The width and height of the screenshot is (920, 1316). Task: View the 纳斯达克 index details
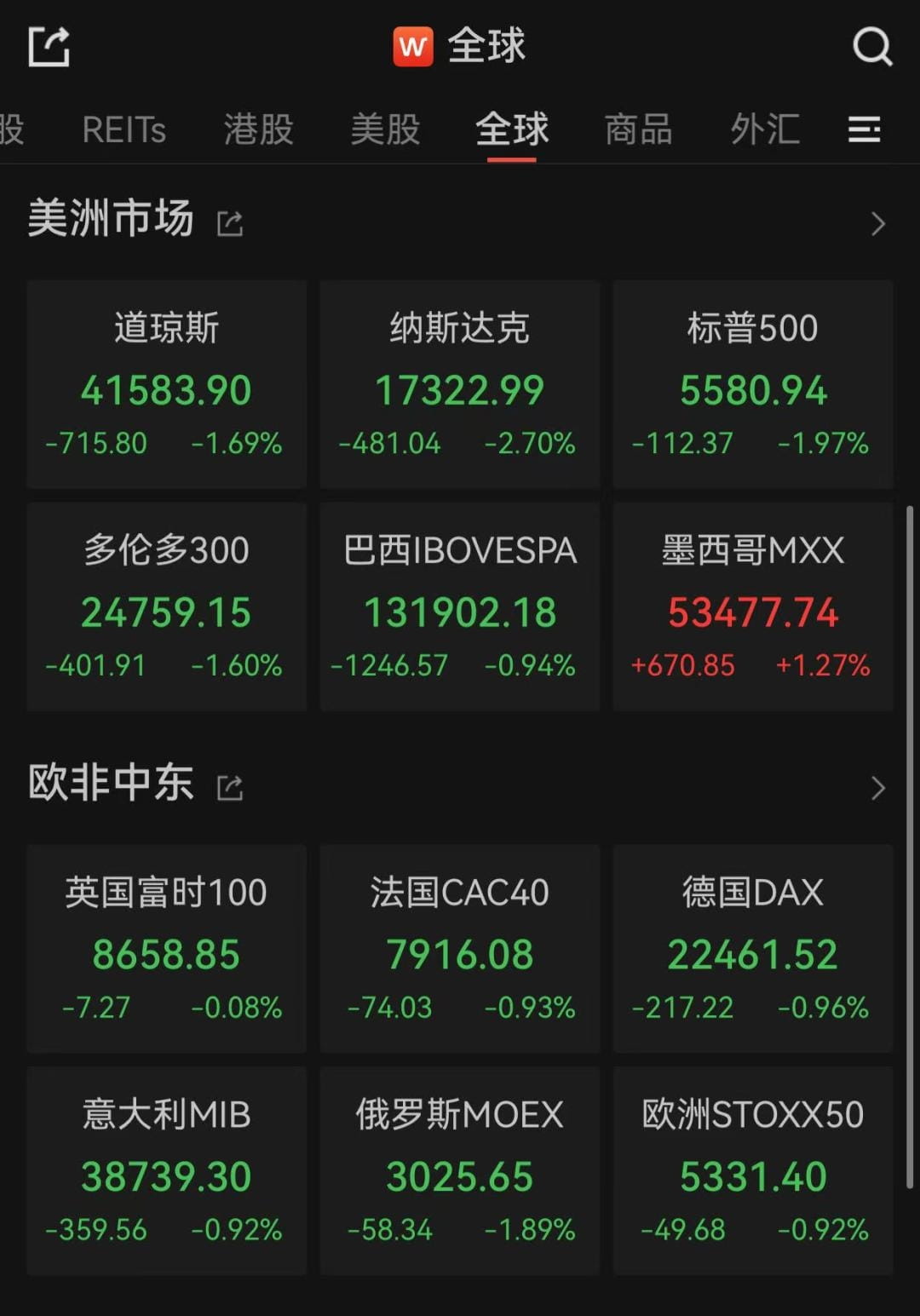(459, 385)
